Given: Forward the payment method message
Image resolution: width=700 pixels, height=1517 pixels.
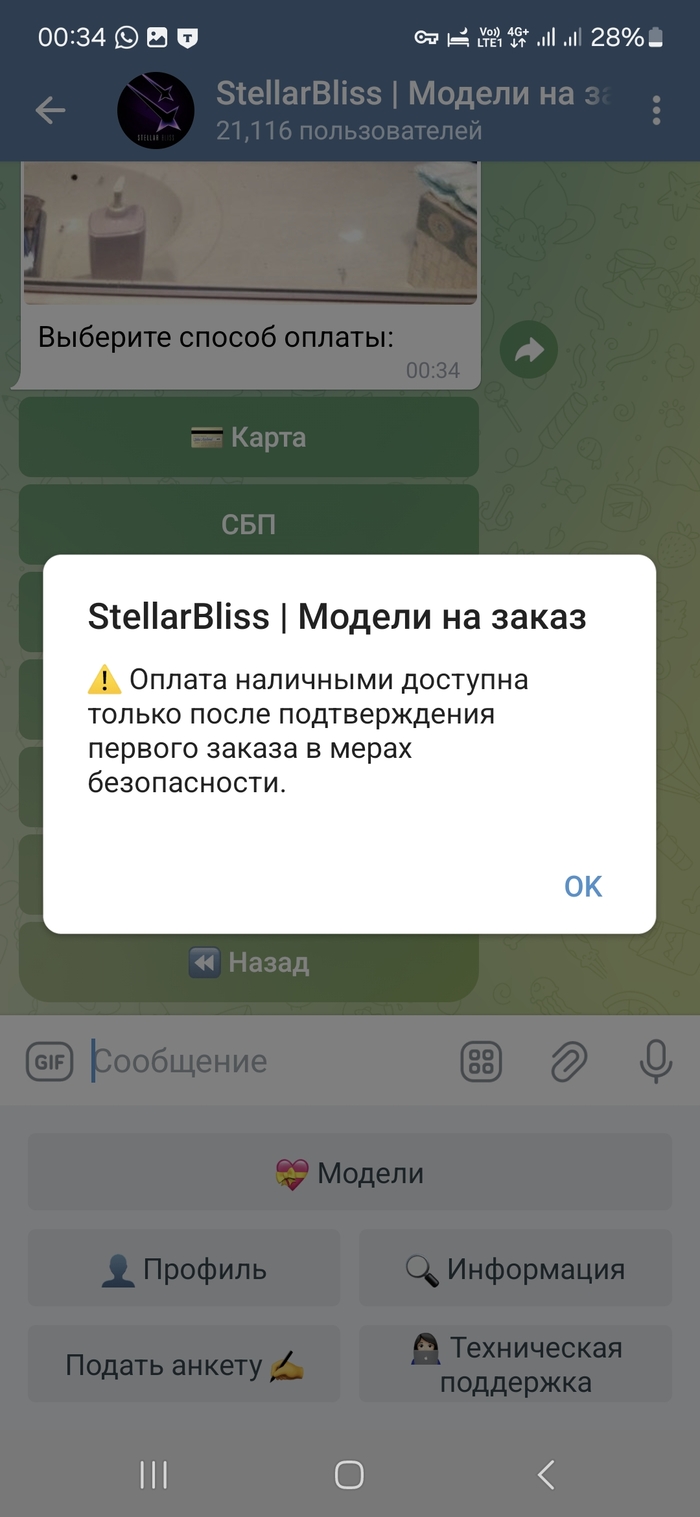Looking at the screenshot, I should (528, 349).
